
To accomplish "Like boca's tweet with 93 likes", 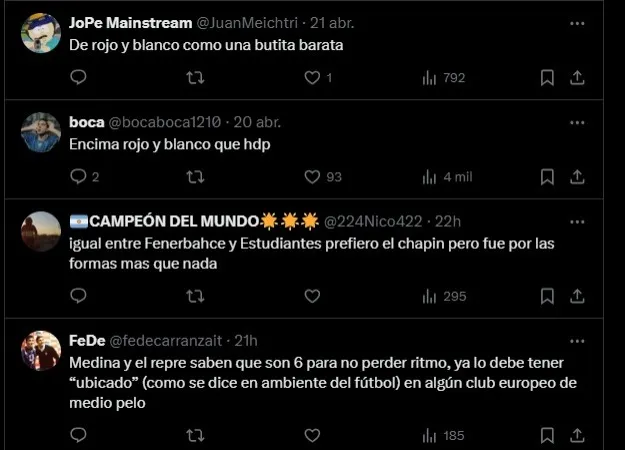I will click(x=312, y=176).
